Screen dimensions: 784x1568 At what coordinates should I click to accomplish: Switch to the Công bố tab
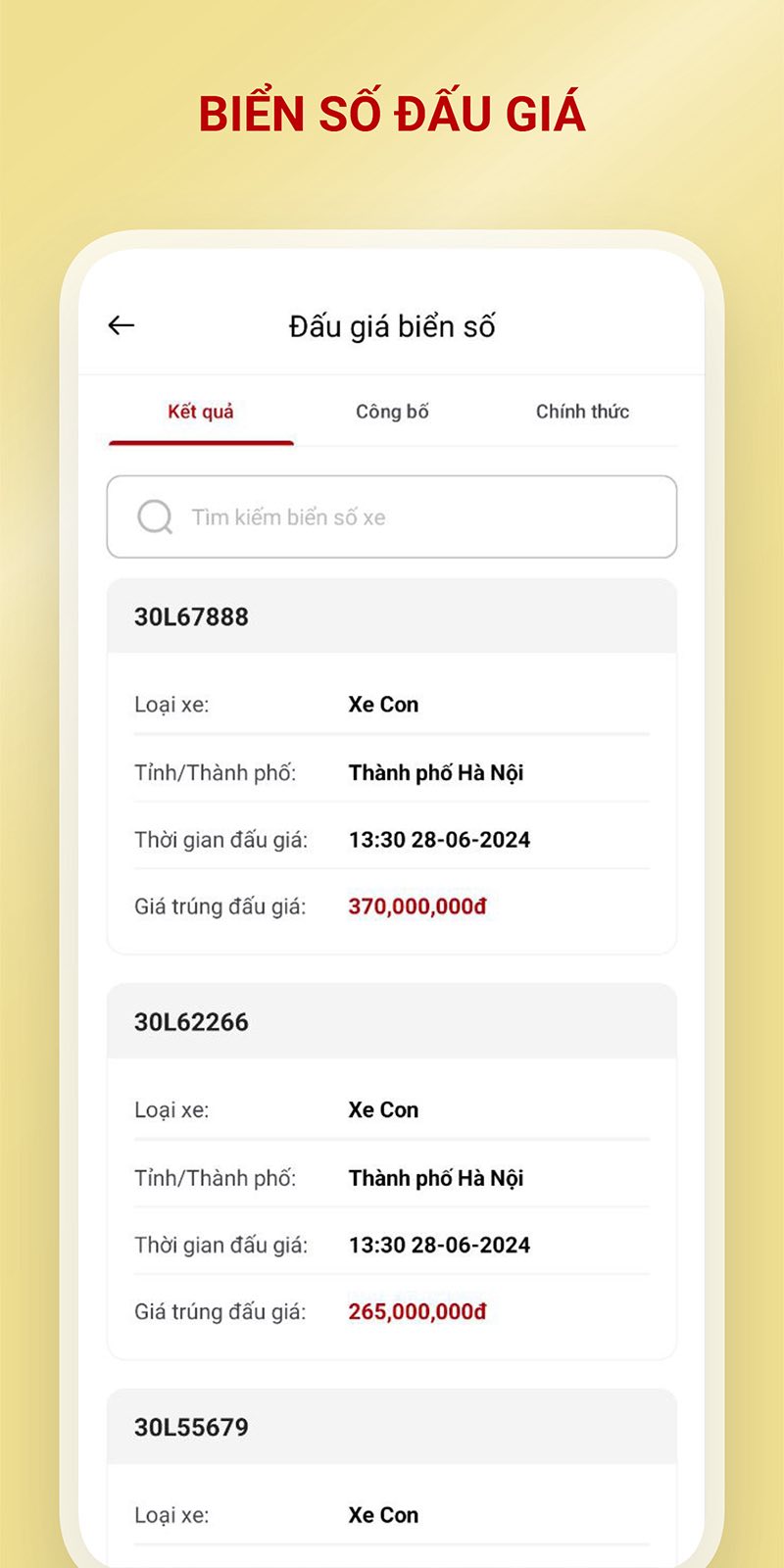[x=391, y=412]
